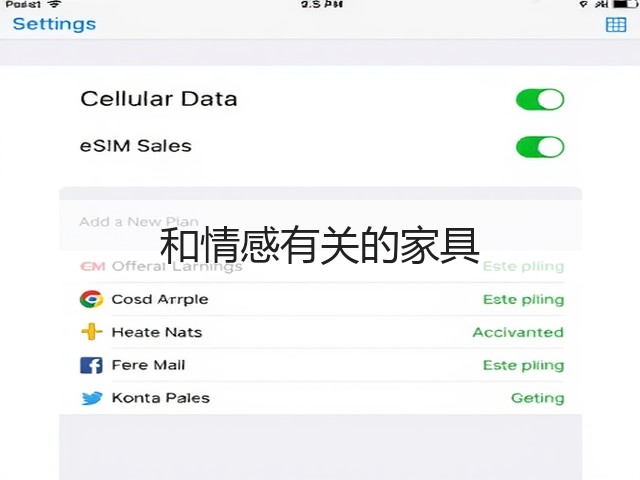Open the Cosd Arrple row
The width and height of the screenshot is (640, 480).
[x=321, y=299]
